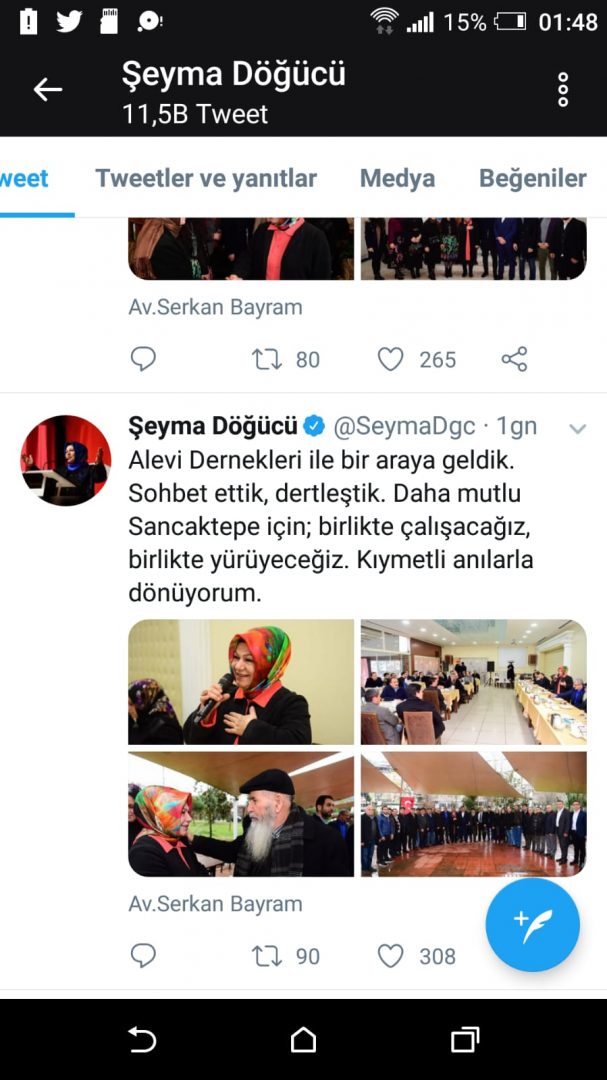
Task: Like the tweet with 308 likes
Action: tap(391, 956)
